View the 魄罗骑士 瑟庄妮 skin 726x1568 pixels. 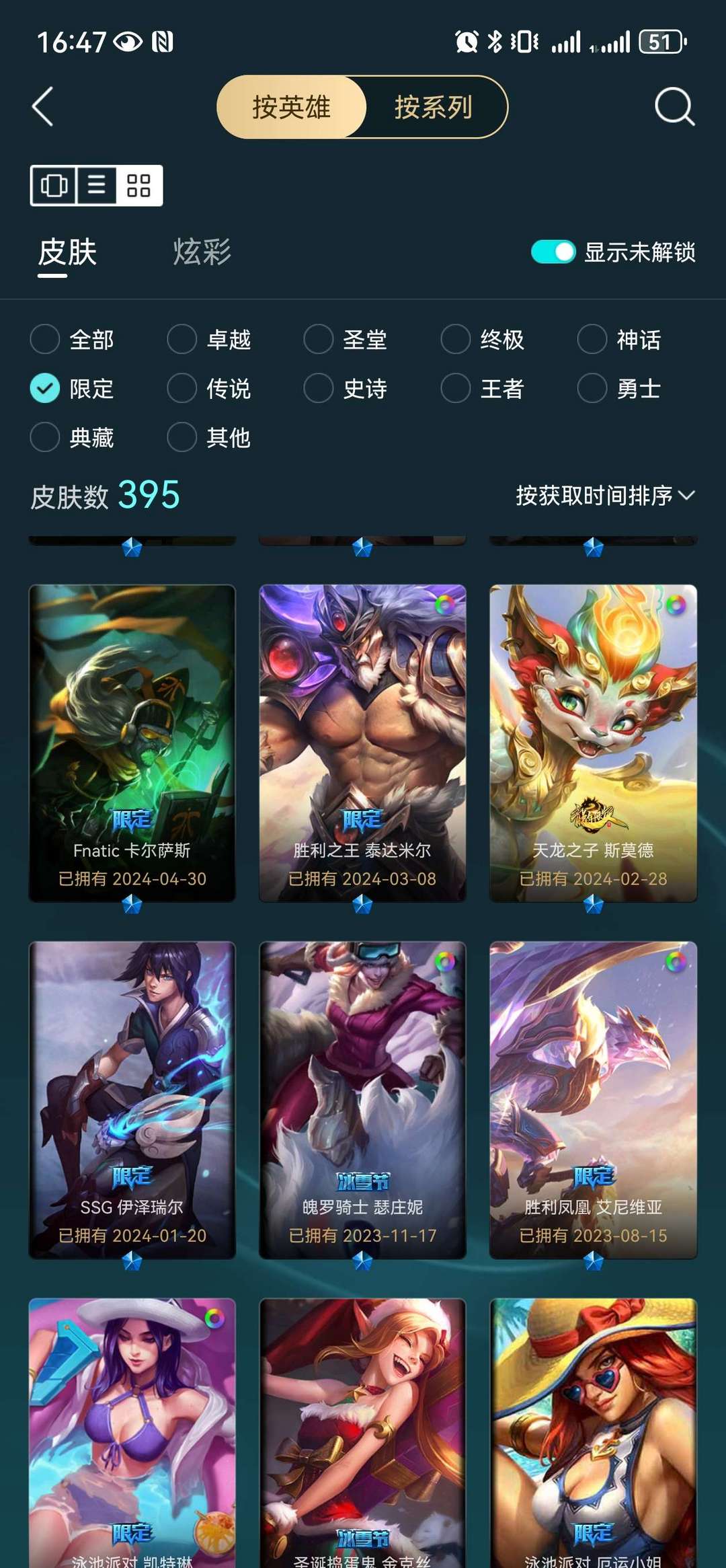point(362,1100)
